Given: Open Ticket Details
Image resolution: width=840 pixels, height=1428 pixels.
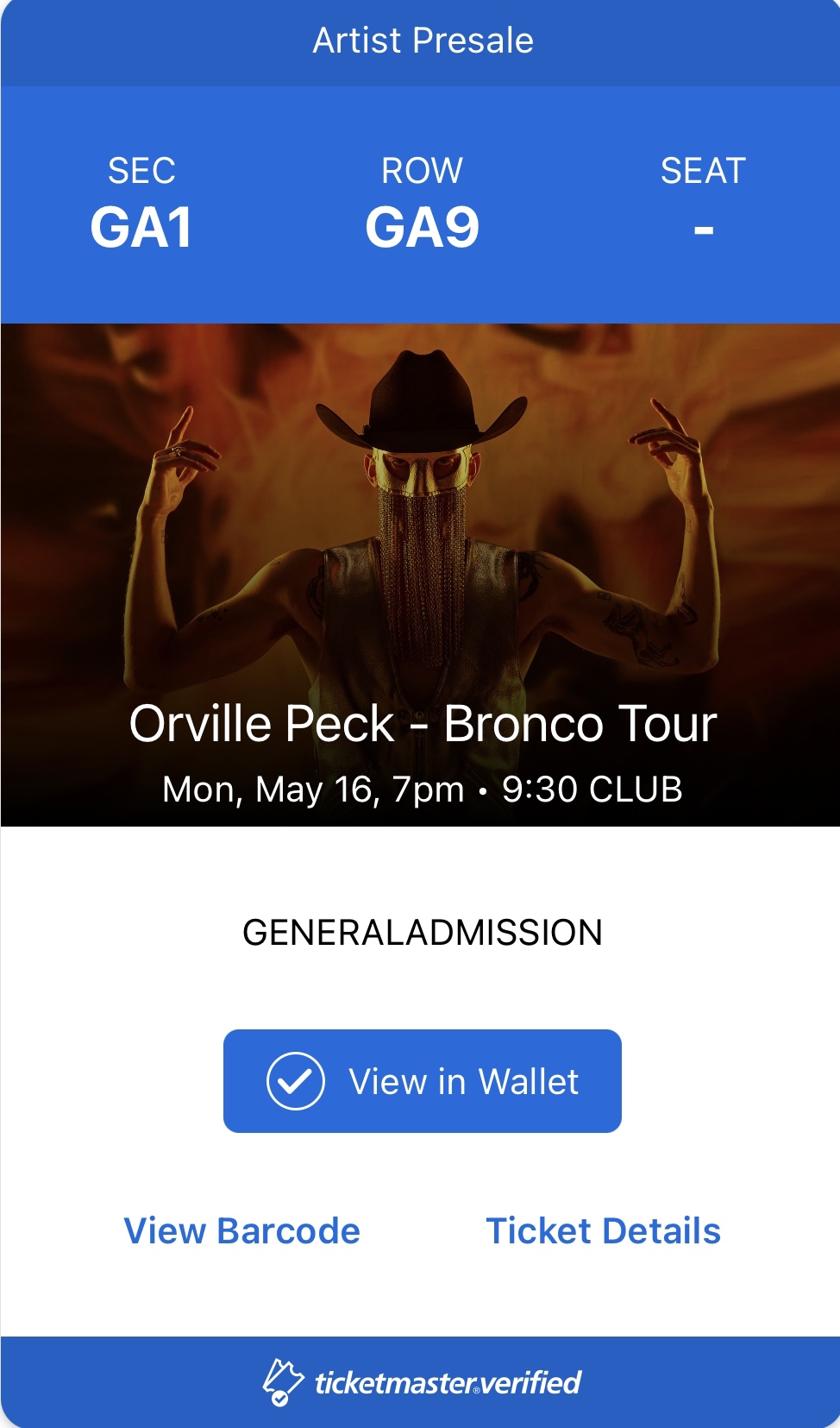Looking at the screenshot, I should click(x=603, y=1230).
